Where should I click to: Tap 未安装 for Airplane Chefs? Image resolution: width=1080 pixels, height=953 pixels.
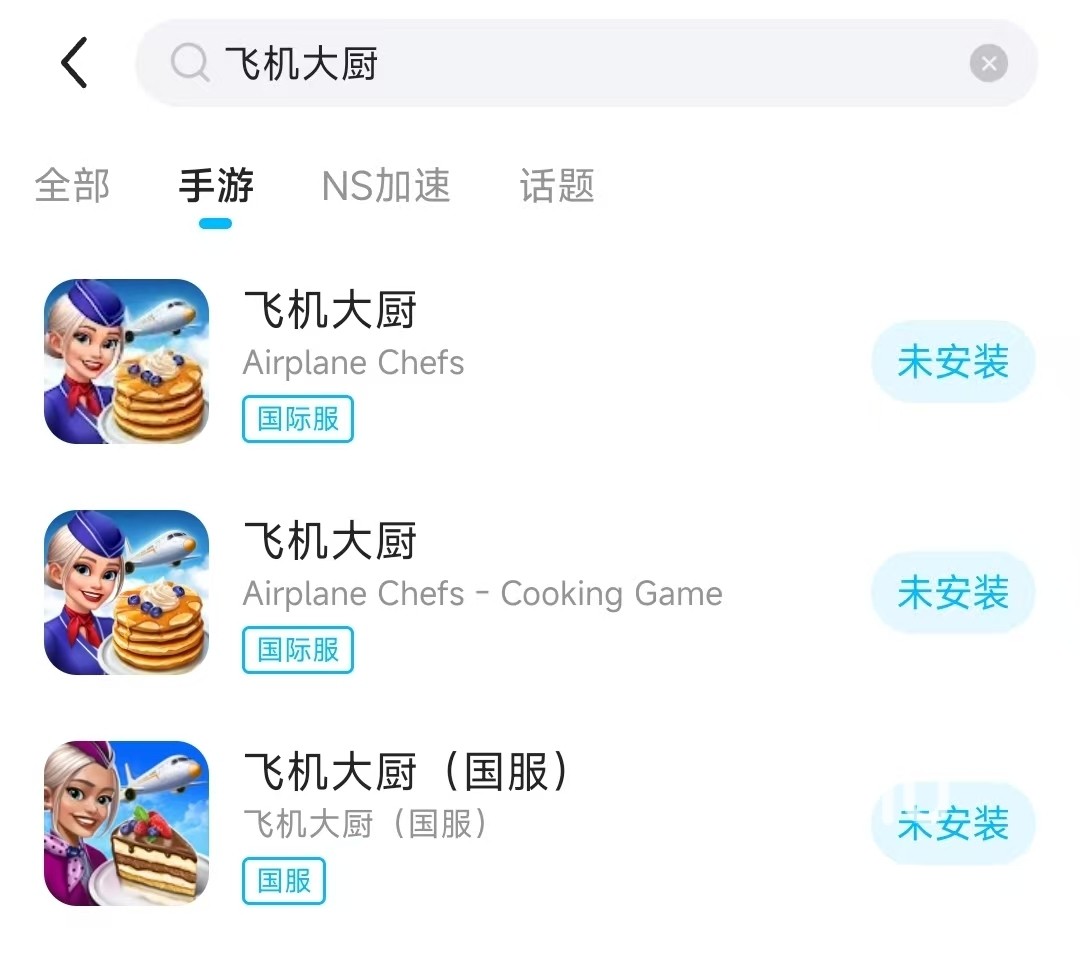952,362
